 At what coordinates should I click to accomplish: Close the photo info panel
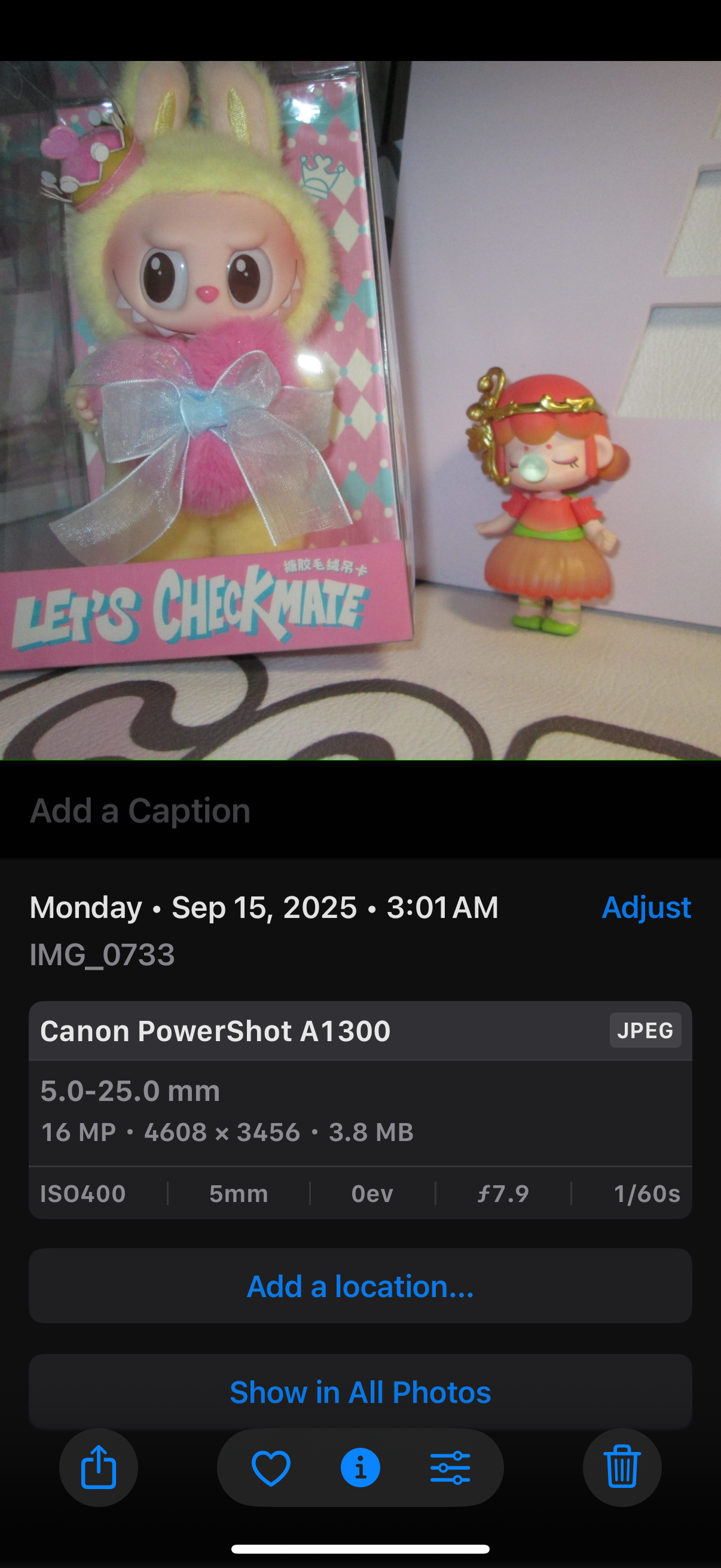[x=360, y=1467]
